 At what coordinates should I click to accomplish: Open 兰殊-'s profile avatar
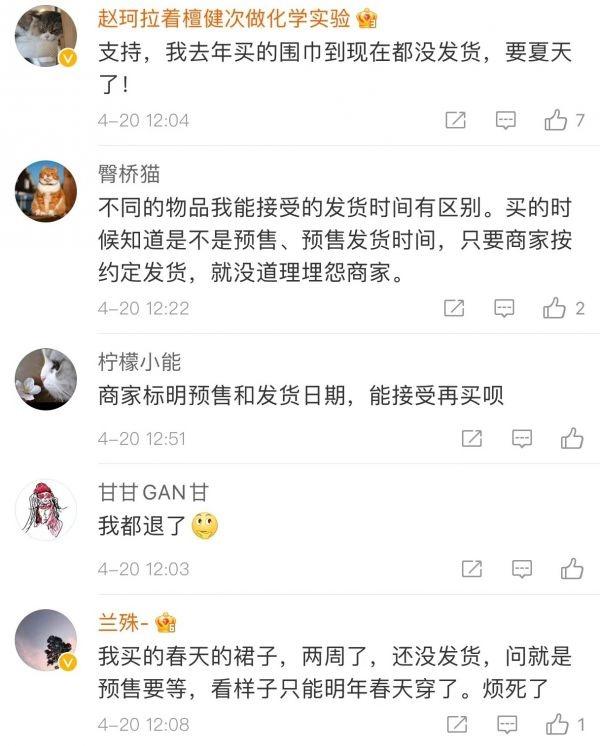pyautogui.click(x=45, y=640)
